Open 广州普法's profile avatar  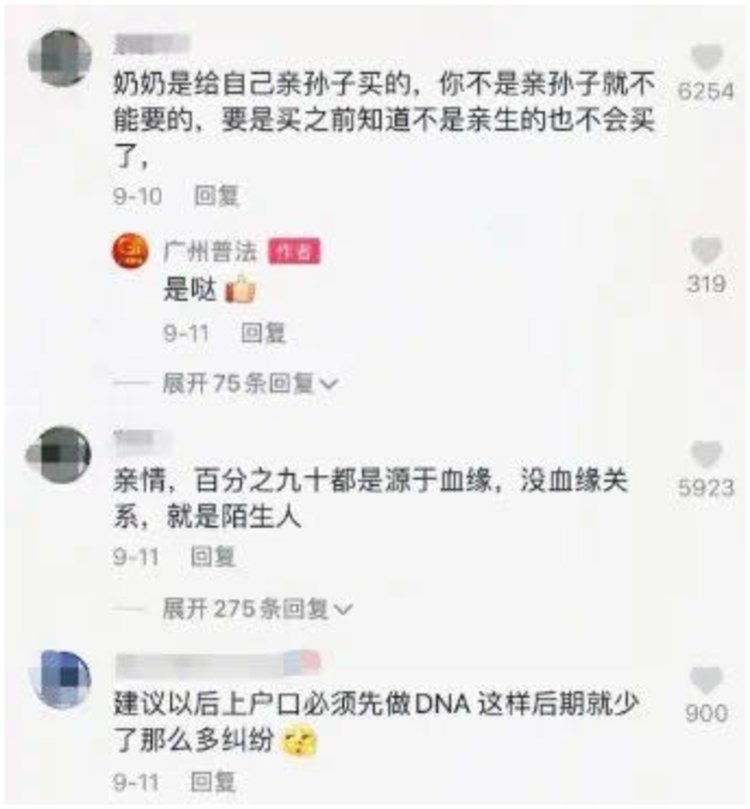(132, 251)
